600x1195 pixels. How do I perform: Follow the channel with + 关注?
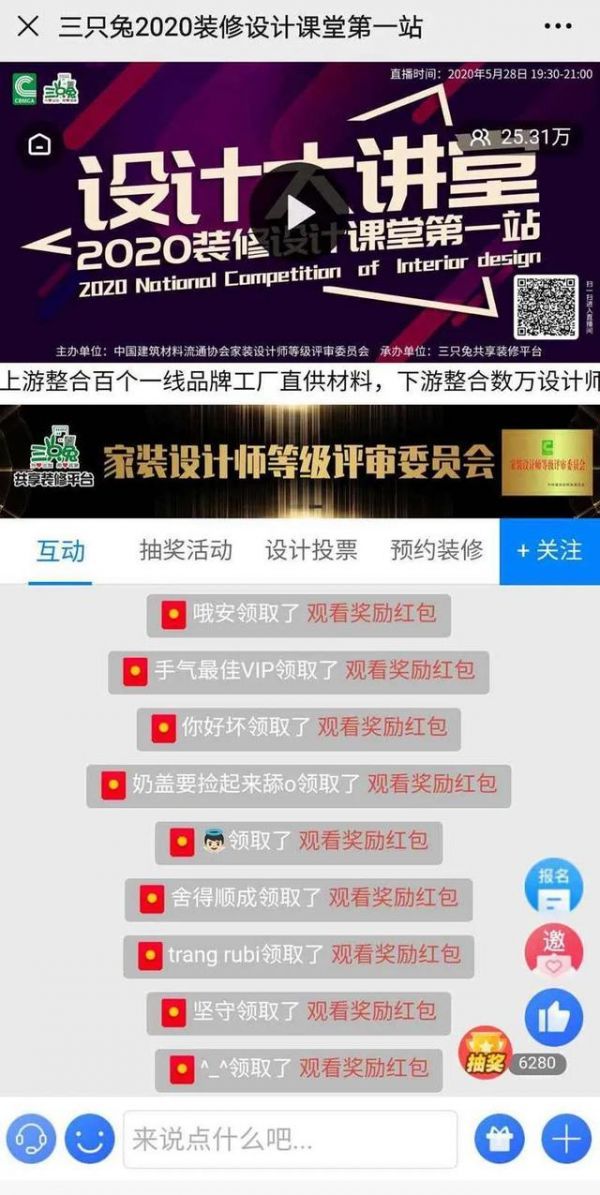pos(549,551)
